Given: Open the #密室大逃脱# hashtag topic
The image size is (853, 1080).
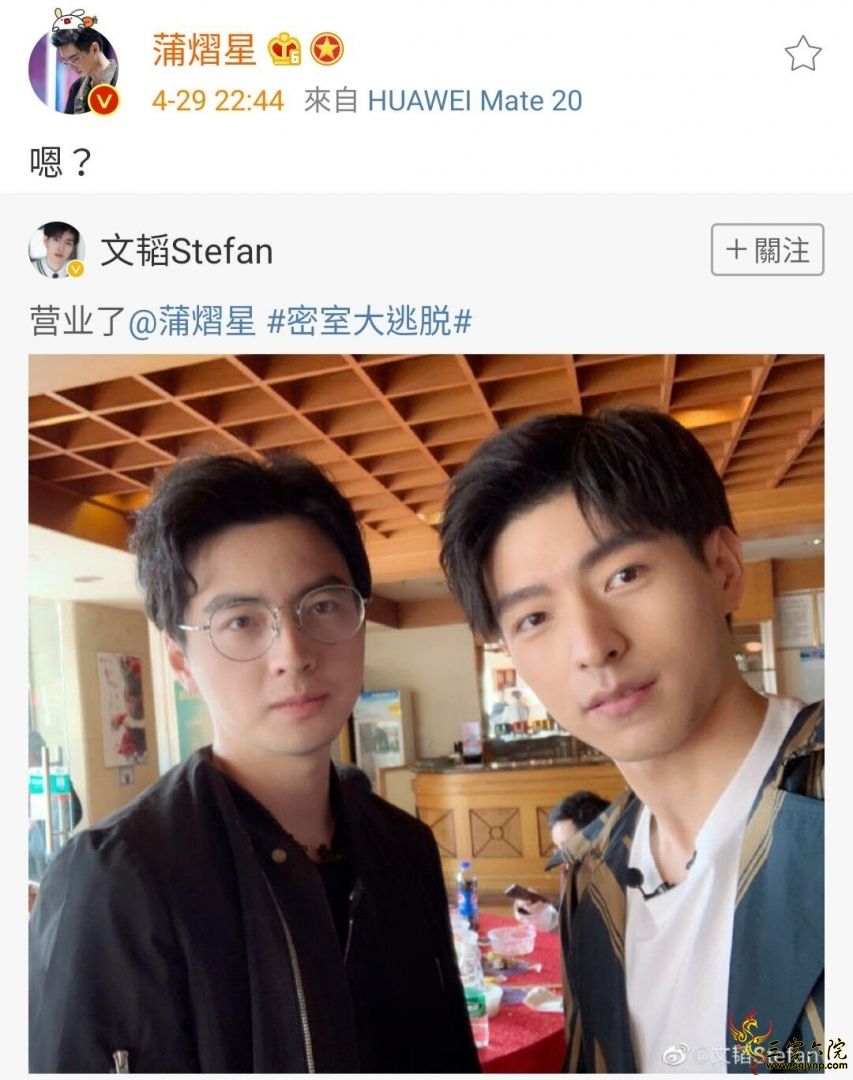Looking at the screenshot, I should (x=369, y=322).
